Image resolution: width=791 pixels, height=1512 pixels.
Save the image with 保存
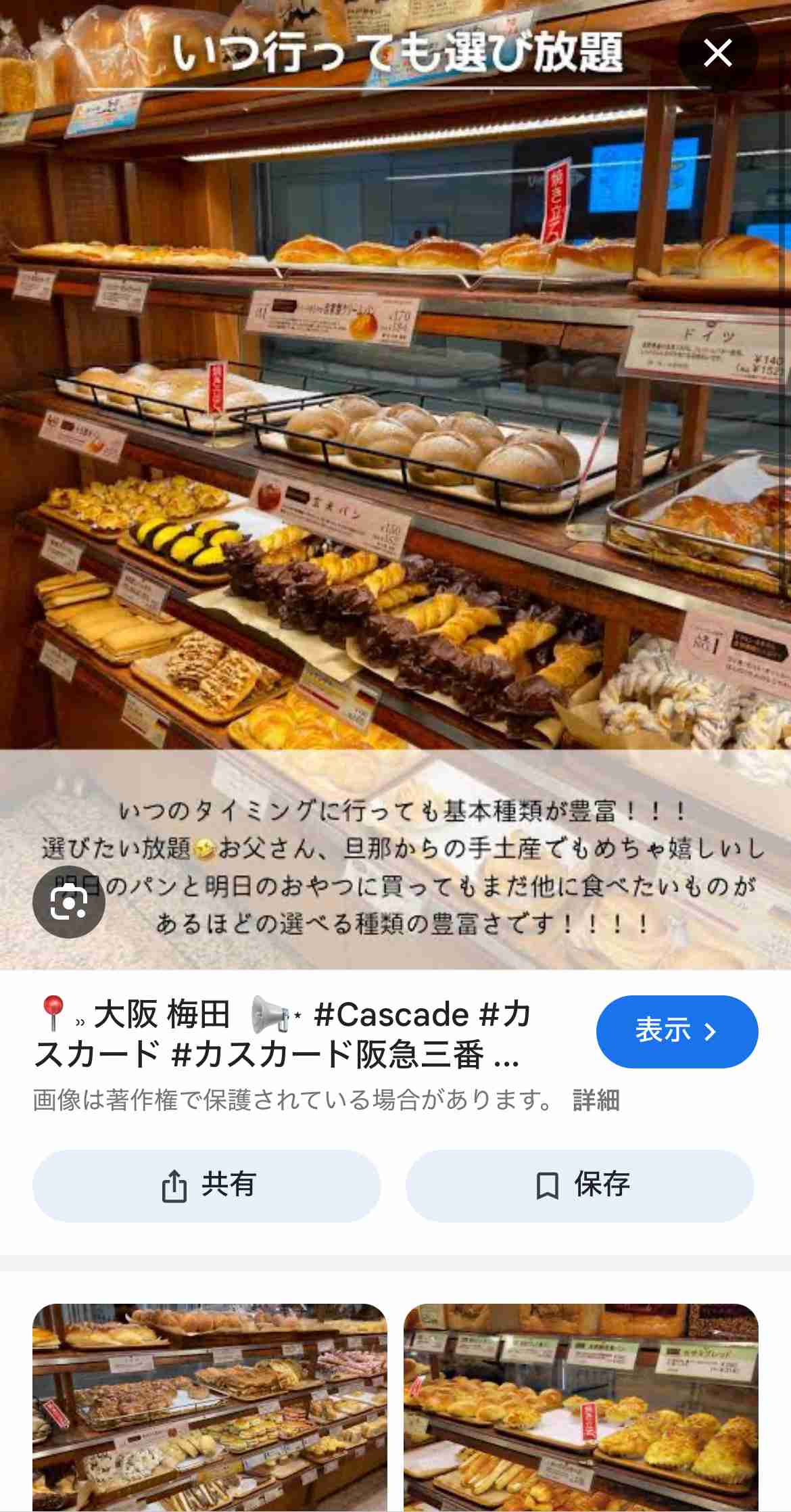[x=579, y=1185]
